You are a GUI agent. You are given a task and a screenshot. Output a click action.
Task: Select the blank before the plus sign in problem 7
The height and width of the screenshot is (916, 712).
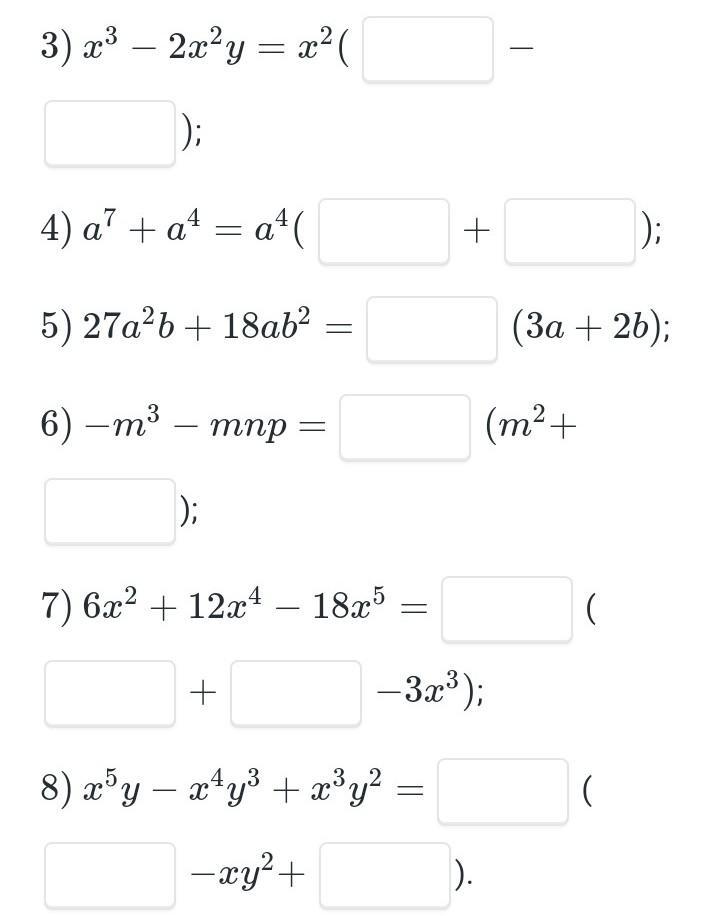110,693
